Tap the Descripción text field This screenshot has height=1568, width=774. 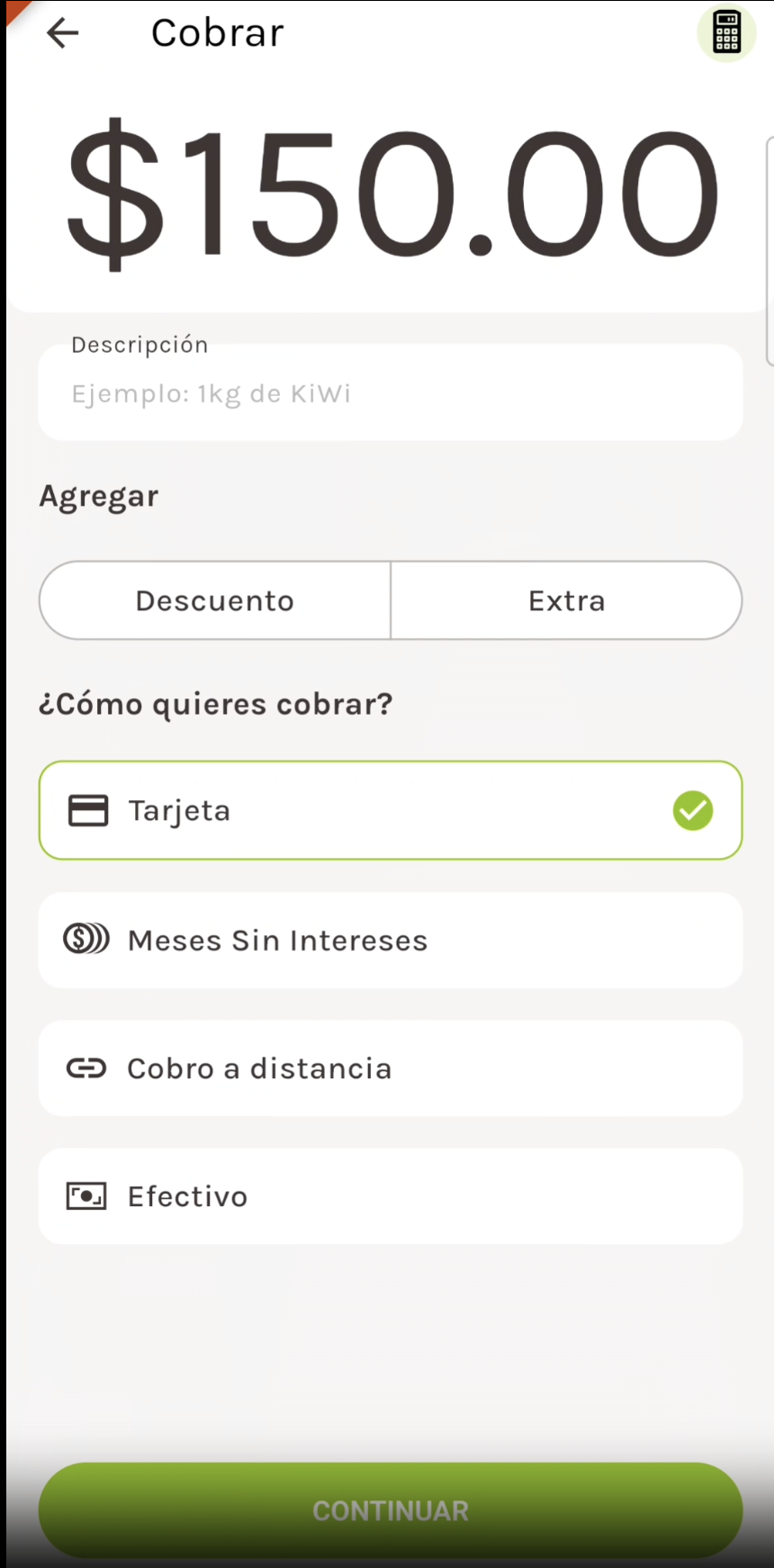tap(391, 392)
